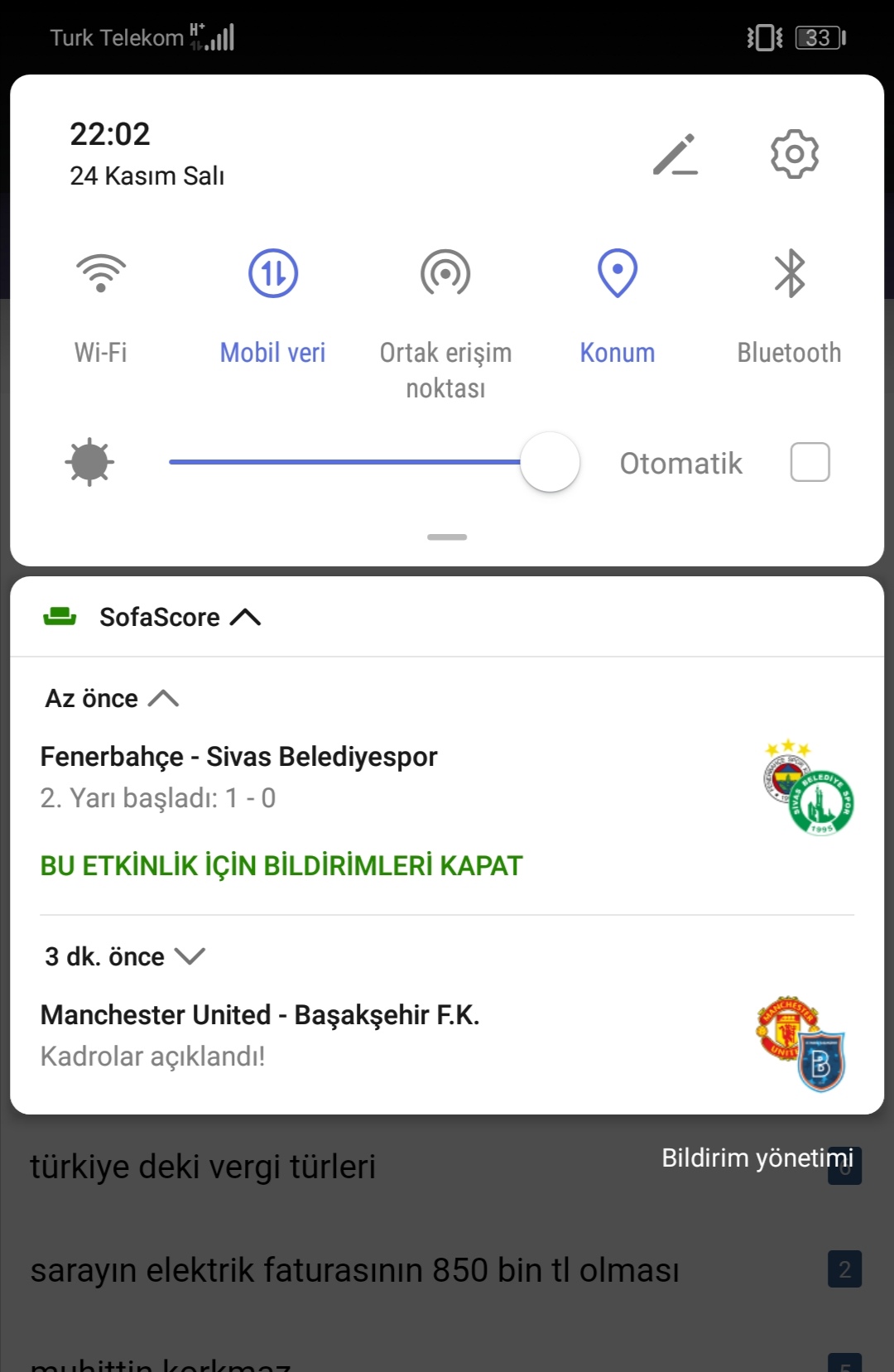Viewport: 894px width, 1372px height.
Task: Enable Ortak erişim noktası hotspot
Action: coord(445,274)
